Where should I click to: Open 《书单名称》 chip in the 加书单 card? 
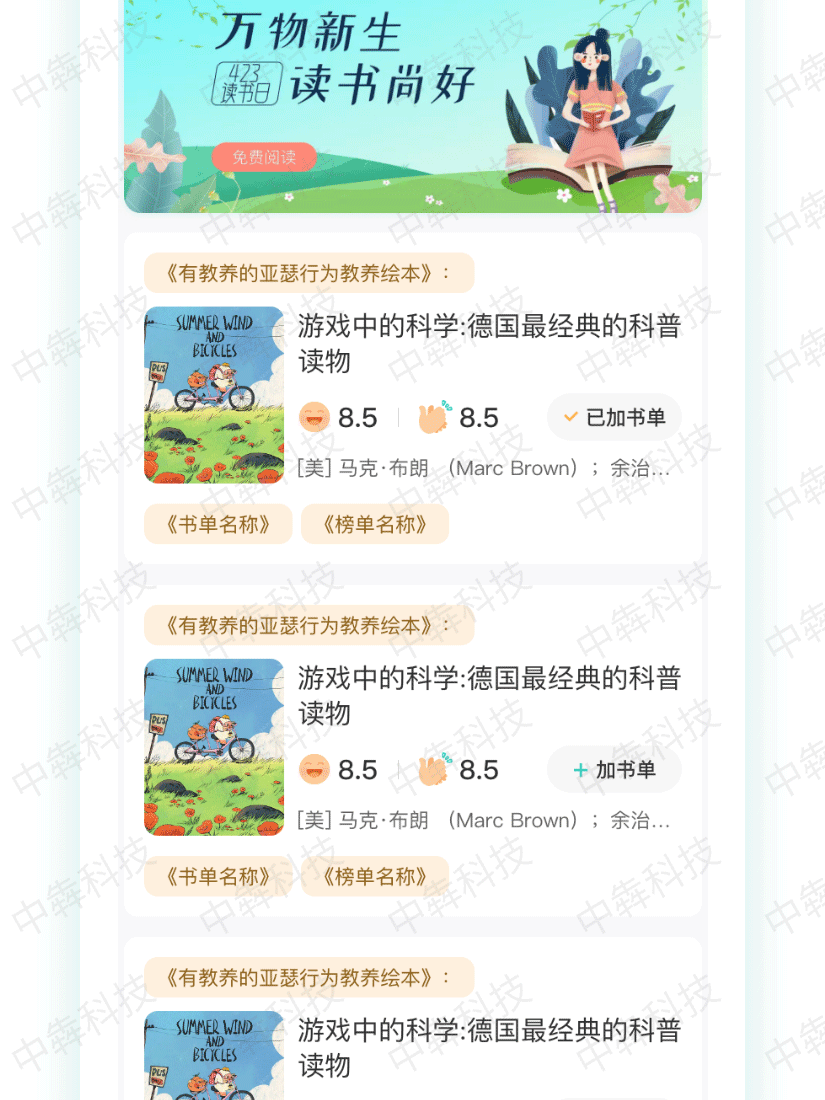pyautogui.click(x=218, y=876)
